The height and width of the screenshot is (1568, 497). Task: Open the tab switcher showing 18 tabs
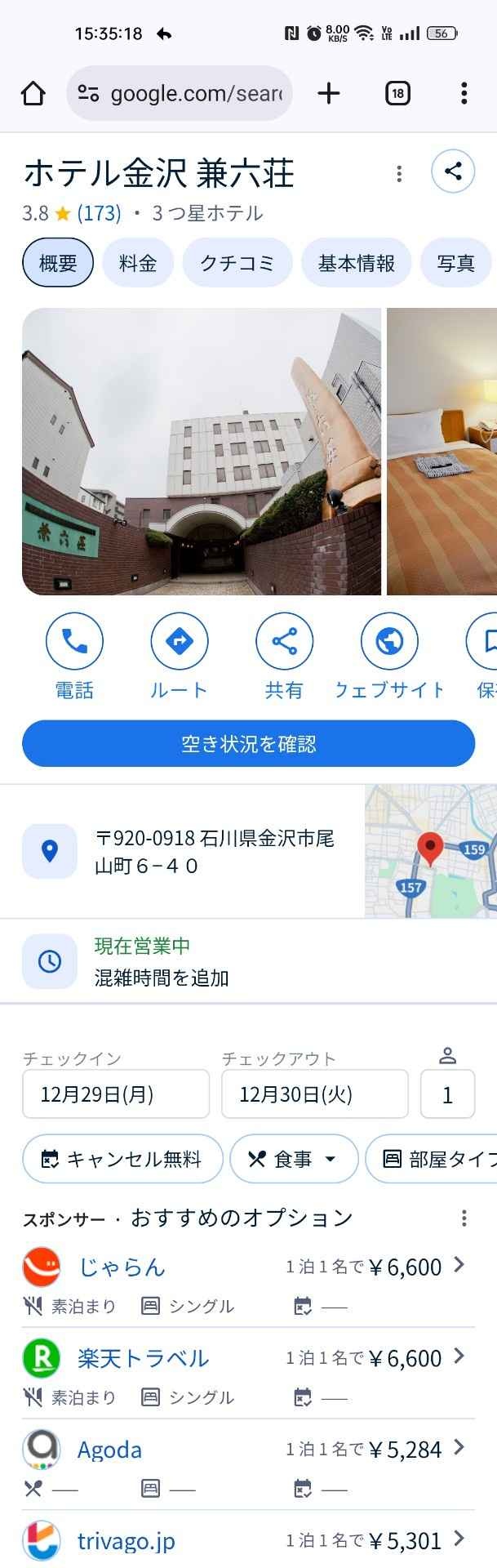coord(397,94)
